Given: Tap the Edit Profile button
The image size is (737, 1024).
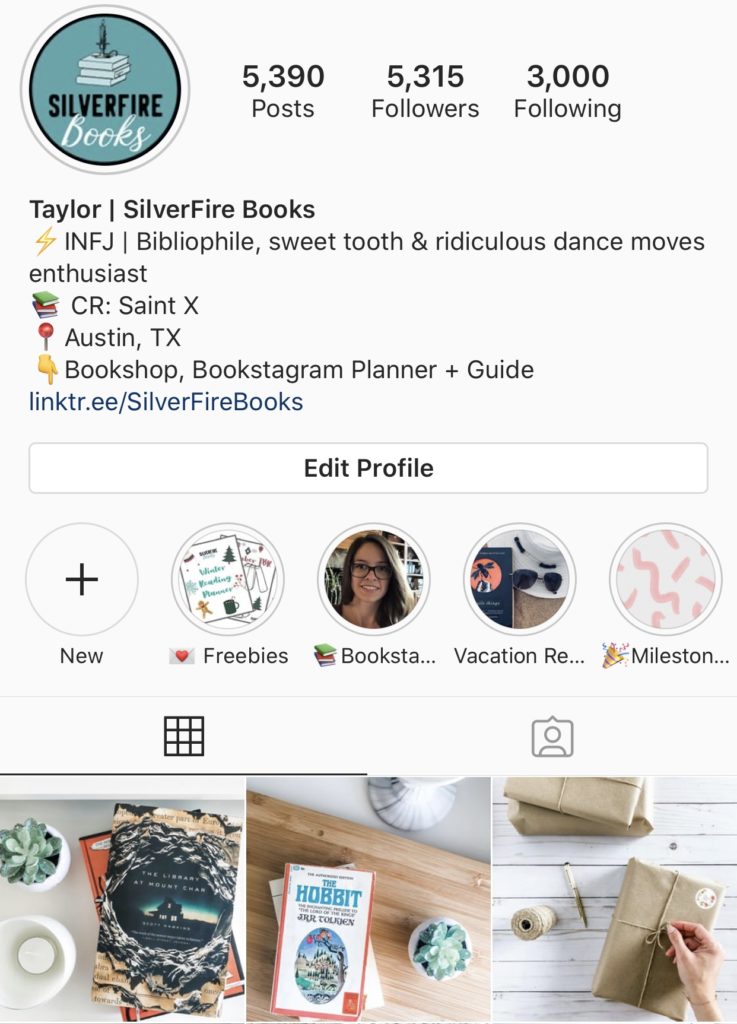Looking at the screenshot, I should click(368, 468).
